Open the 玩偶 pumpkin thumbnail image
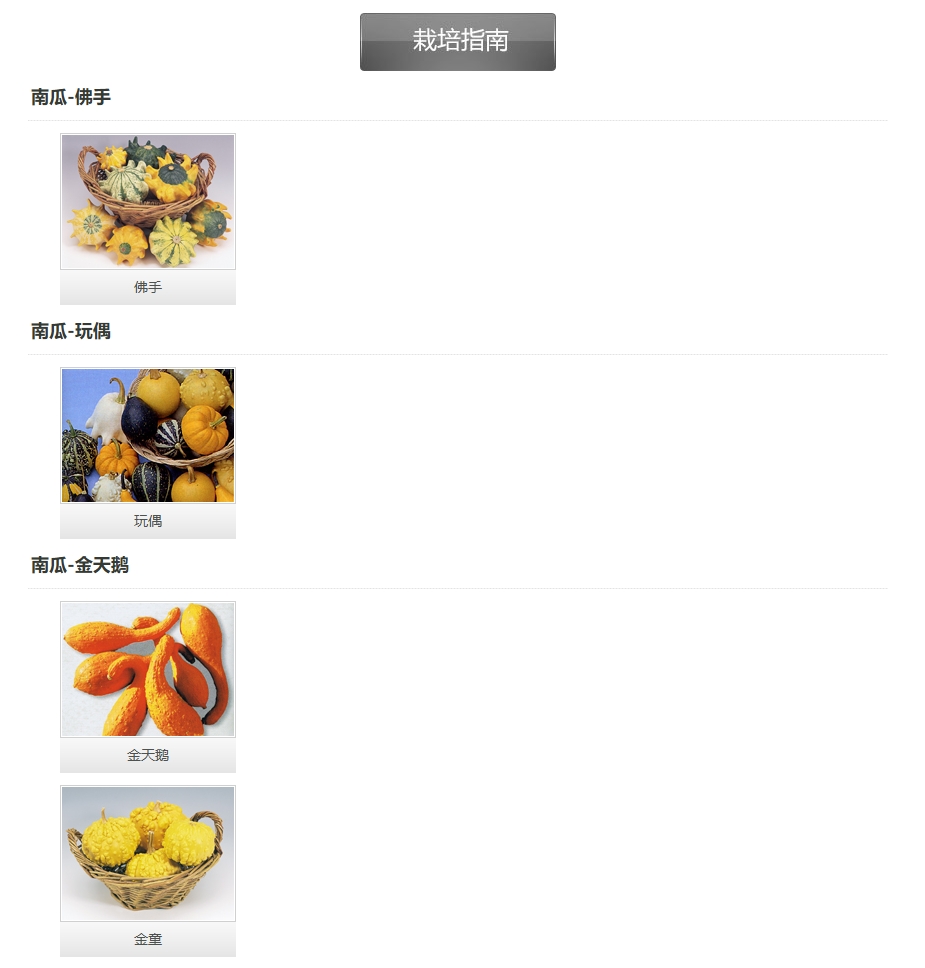Image resolution: width=925 pixels, height=968 pixels. 148,435
